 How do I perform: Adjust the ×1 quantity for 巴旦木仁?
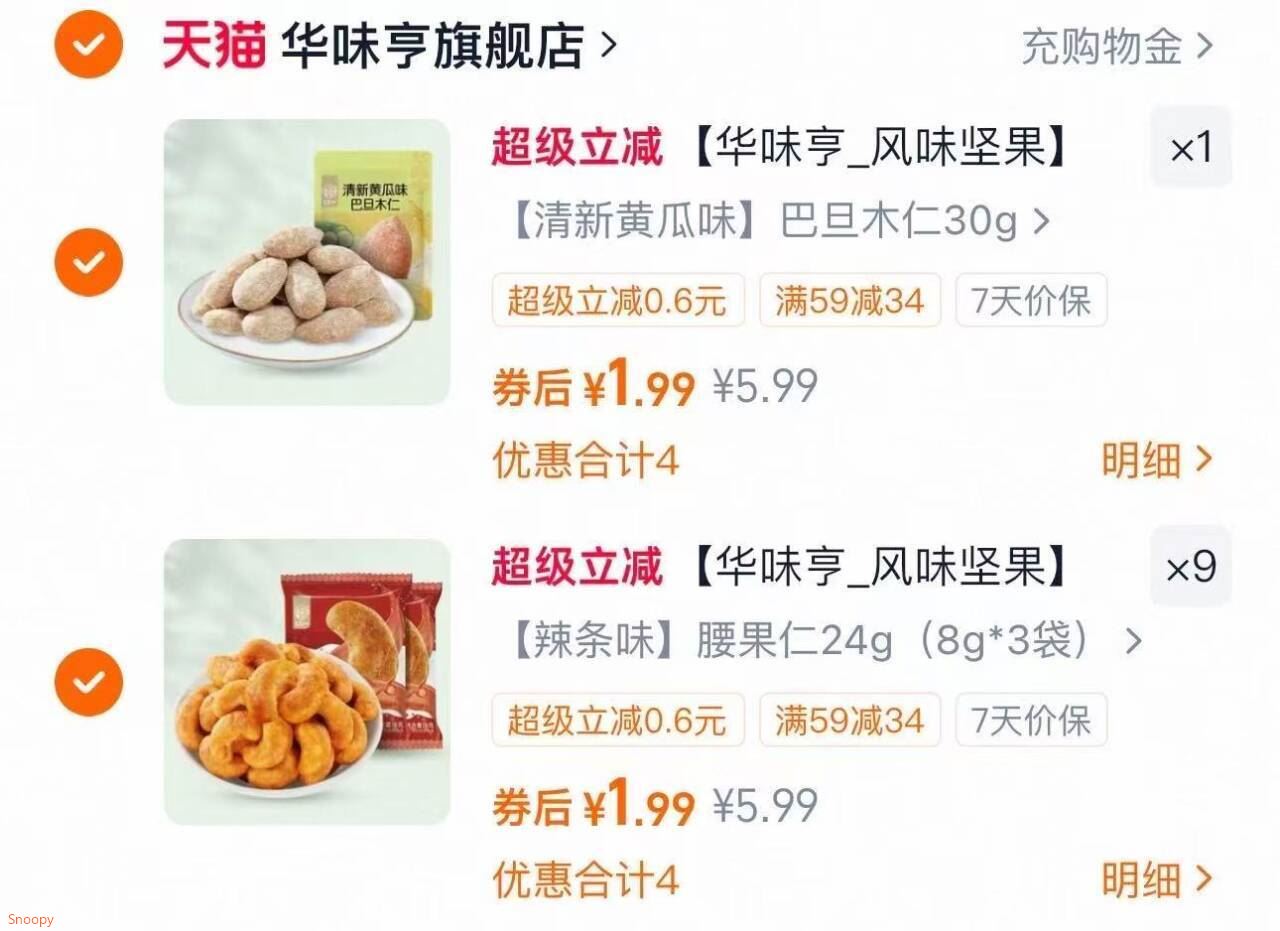tap(1190, 148)
